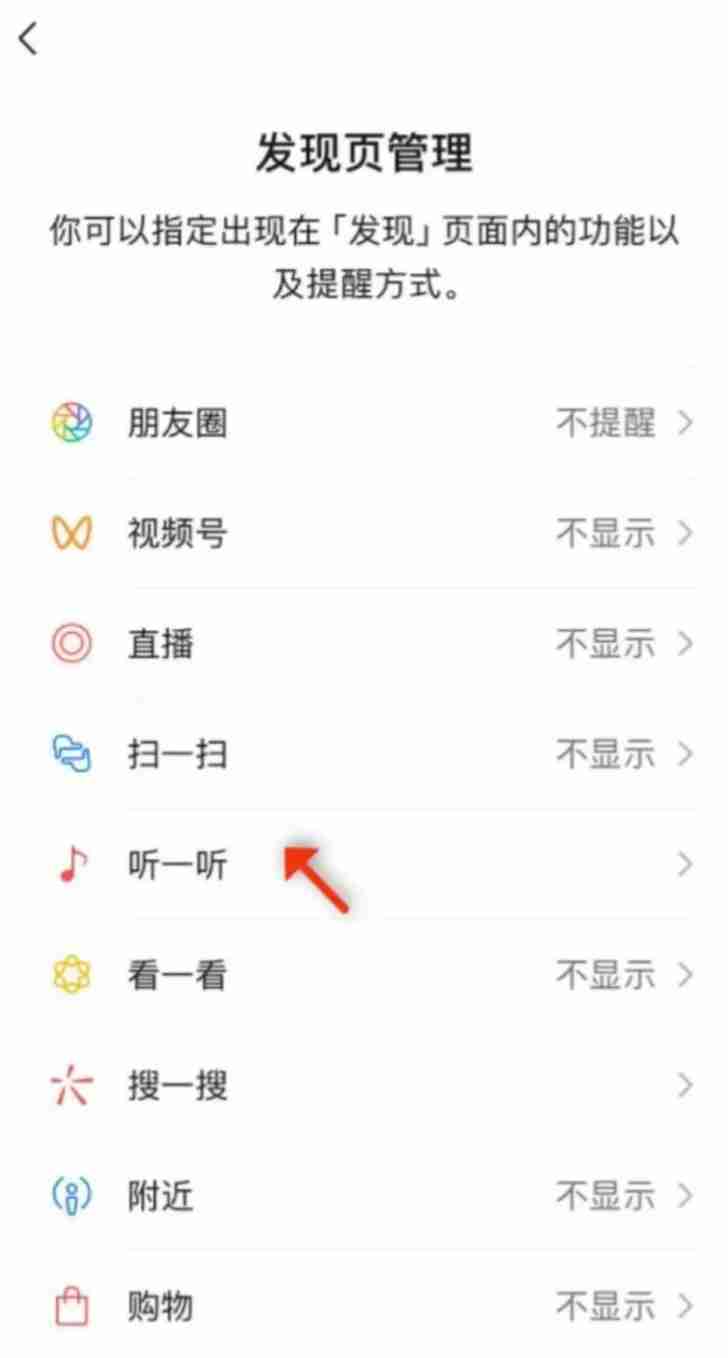Click the back arrow at top left
The height and width of the screenshot is (1358, 728).
click(28, 40)
